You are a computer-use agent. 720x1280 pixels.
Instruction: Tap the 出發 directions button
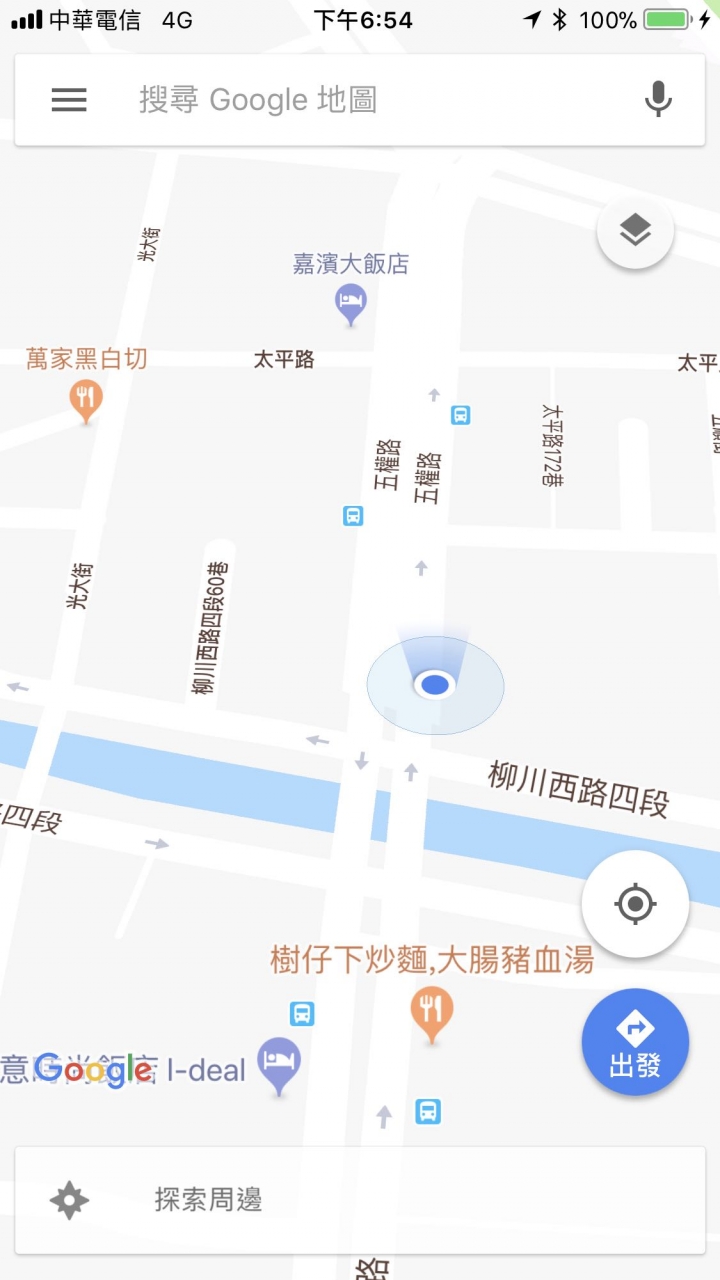pos(635,1041)
